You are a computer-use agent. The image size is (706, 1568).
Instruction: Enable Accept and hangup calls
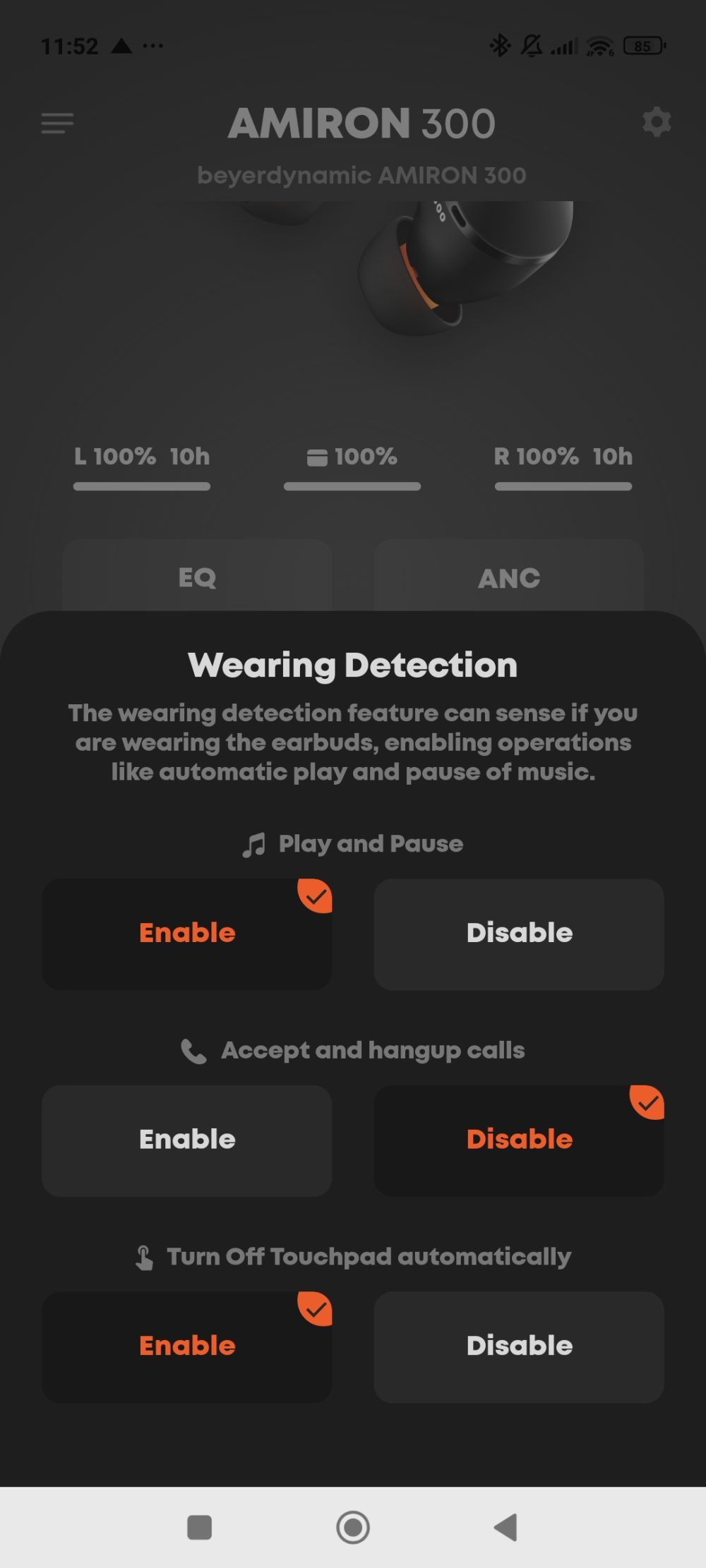186,1140
